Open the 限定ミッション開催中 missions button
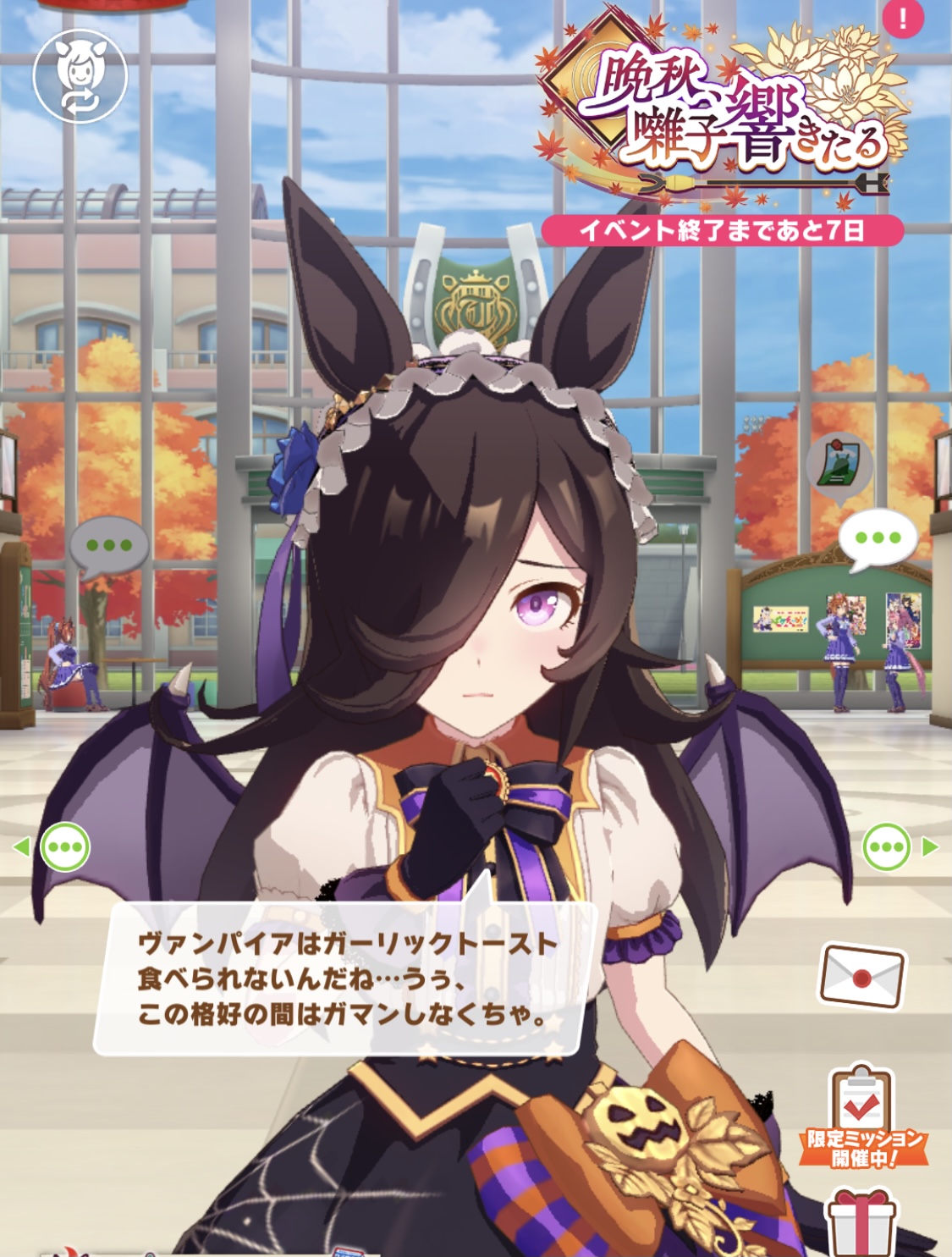The image size is (952, 1257). click(863, 1117)
